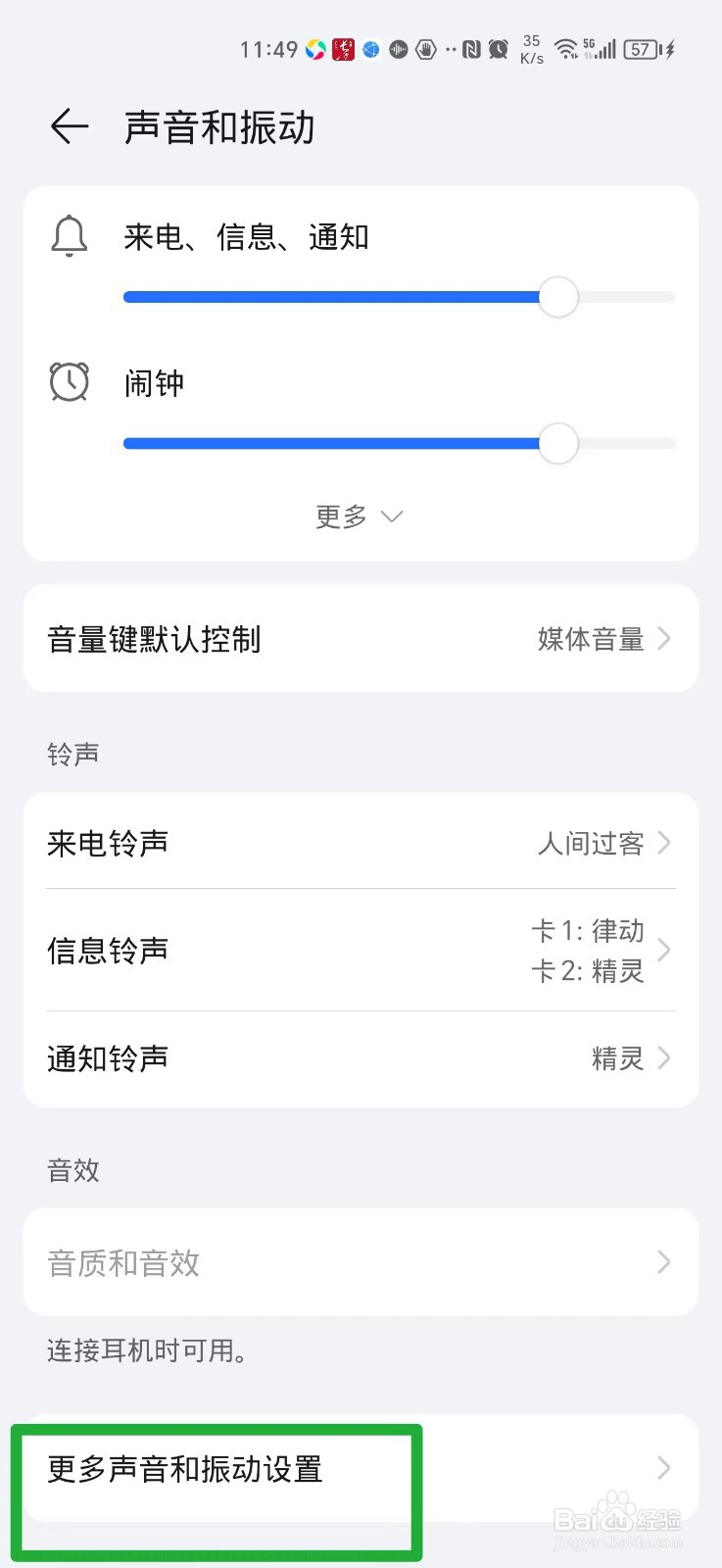Open 音量键默认控制 setting
Viewport: 722px width, 1568px height.
point(361,639)
